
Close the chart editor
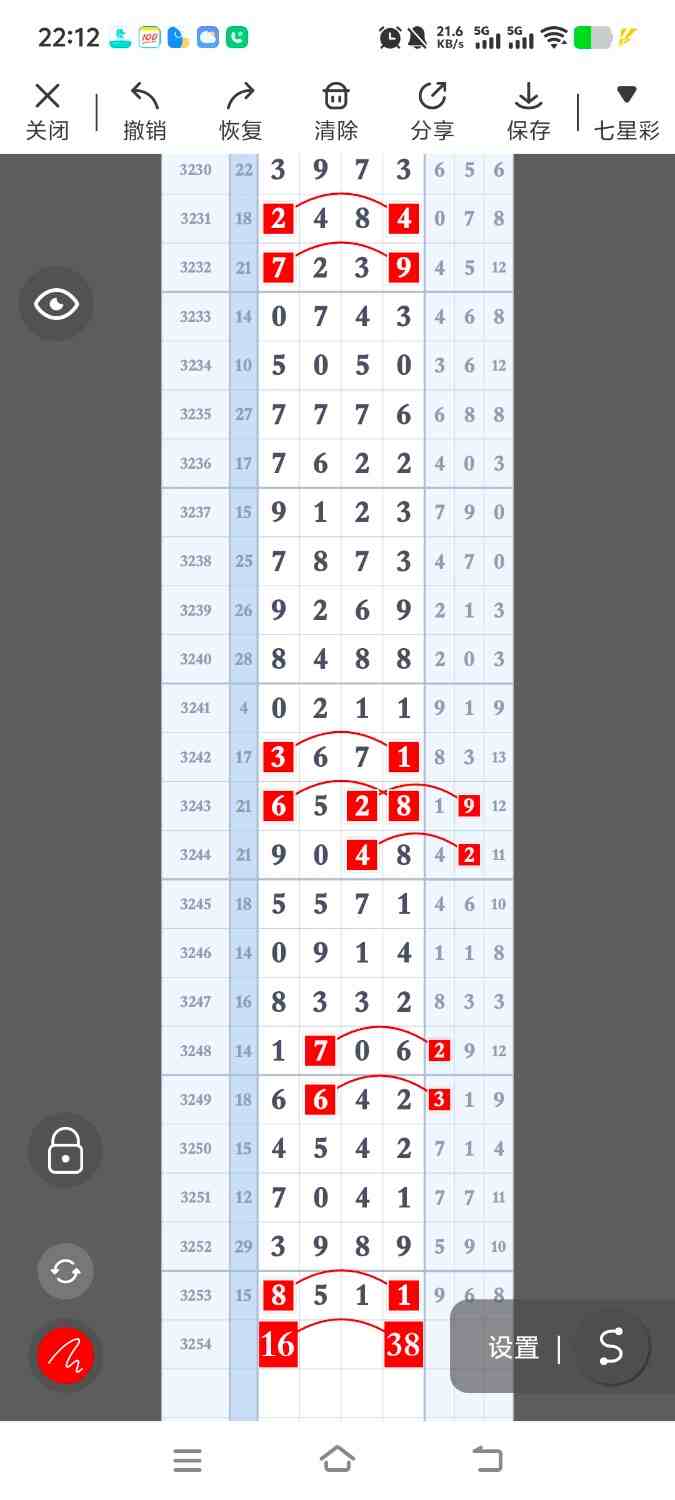click(x=47, y=111)
